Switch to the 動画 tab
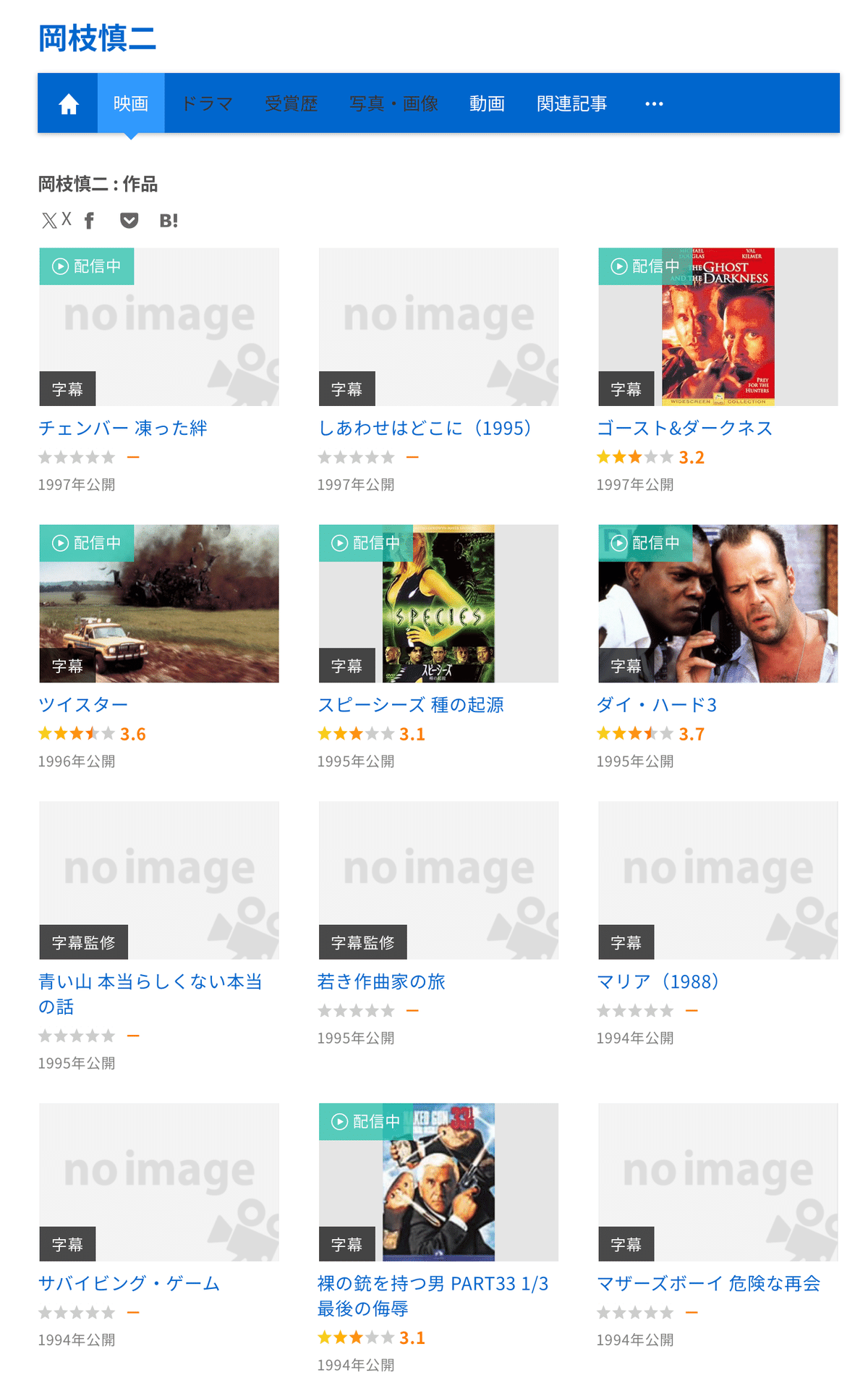 pyautogui.click(x=487, y=103)
